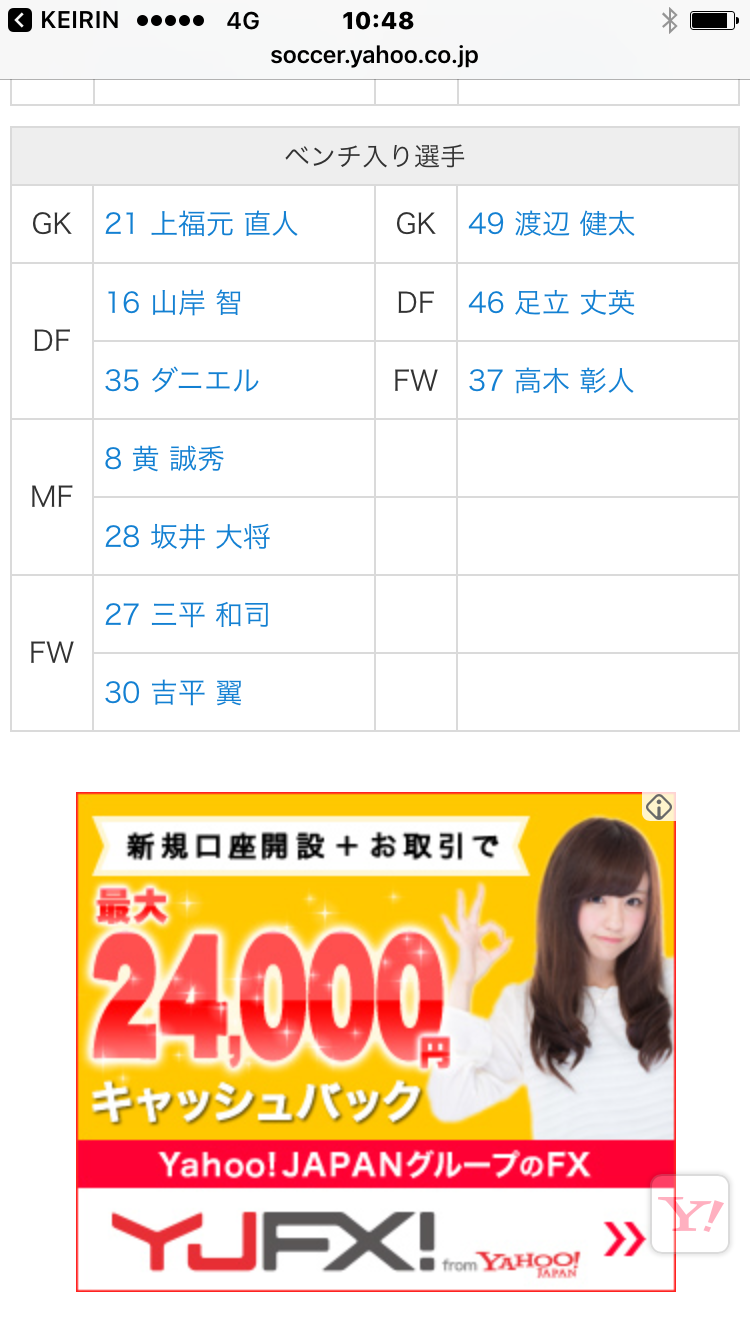This screenshot has width=750, height=1334.
Task: Open player 27 三平 和司
Action: (x=187, y=614)
